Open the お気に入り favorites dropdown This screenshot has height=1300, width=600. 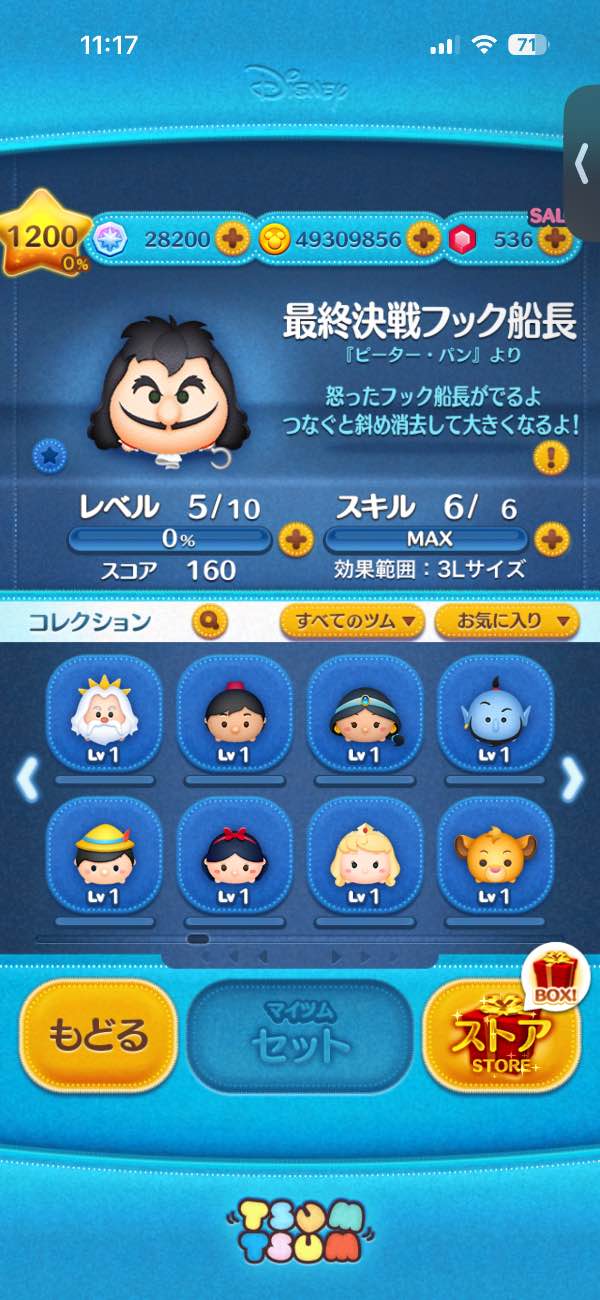(505, 622)
